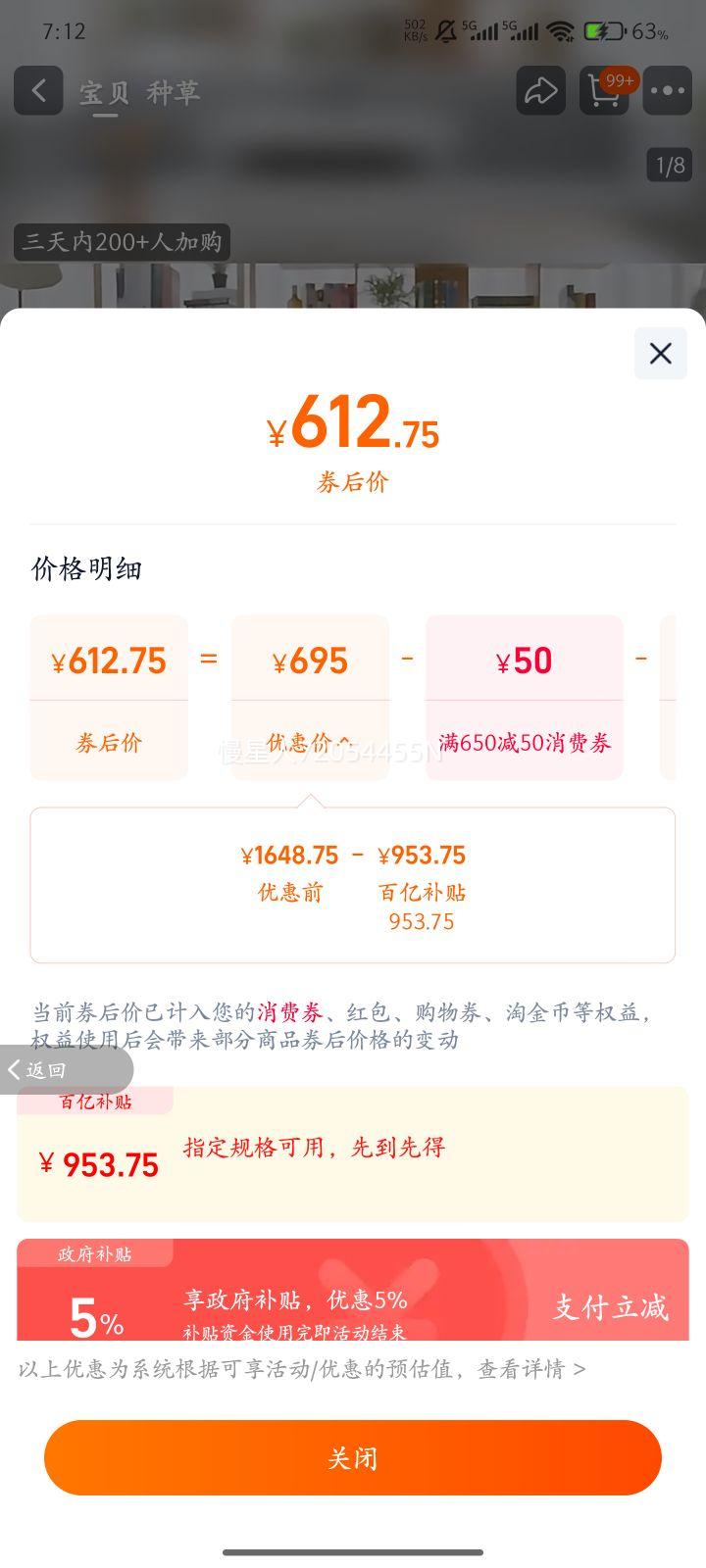This screenshot has height=1568, width=706.
Task: Tap the ¥612.75 券后价 card
Action: click(108, 698)
